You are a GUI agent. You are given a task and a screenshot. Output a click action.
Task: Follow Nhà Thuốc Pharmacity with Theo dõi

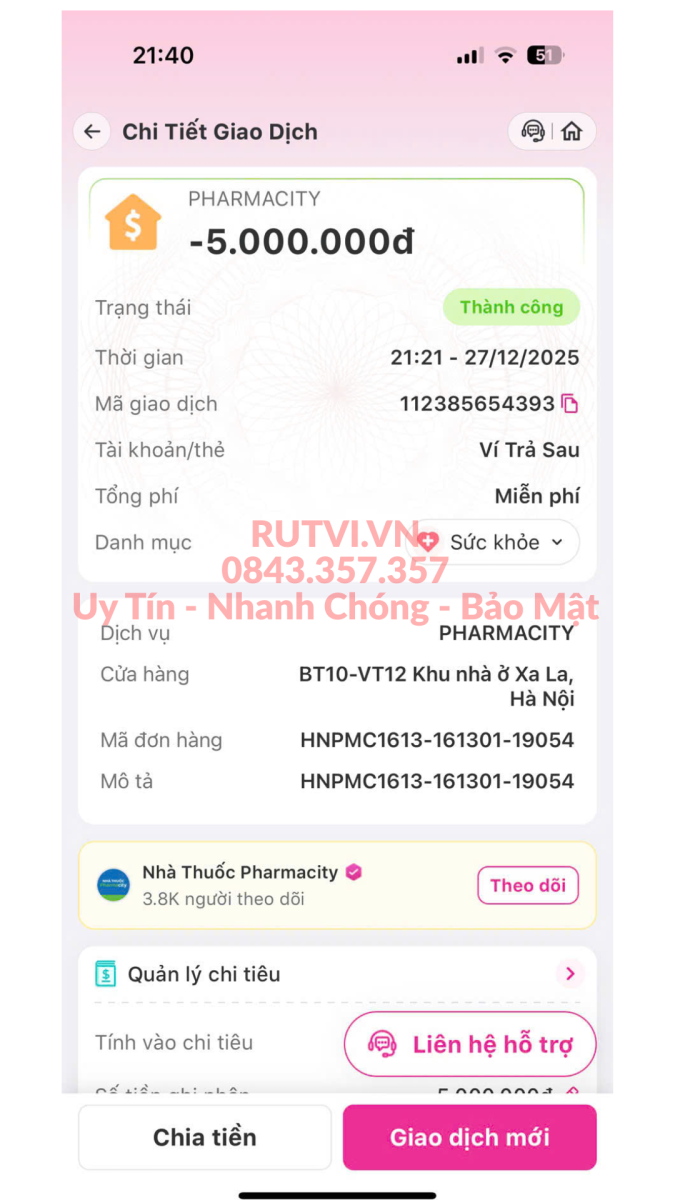tap(528, 885)
